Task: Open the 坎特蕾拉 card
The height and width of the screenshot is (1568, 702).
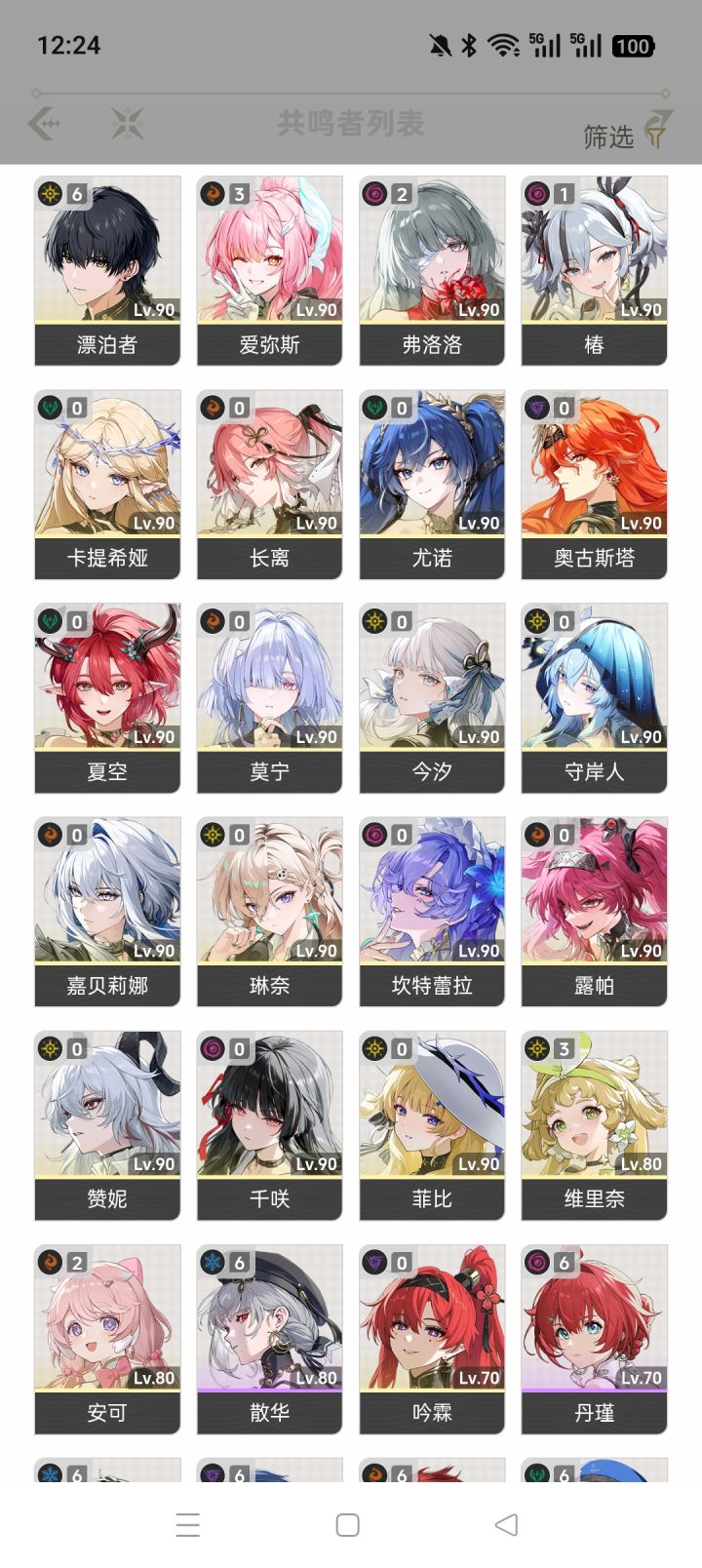Action: click(432, 911)
